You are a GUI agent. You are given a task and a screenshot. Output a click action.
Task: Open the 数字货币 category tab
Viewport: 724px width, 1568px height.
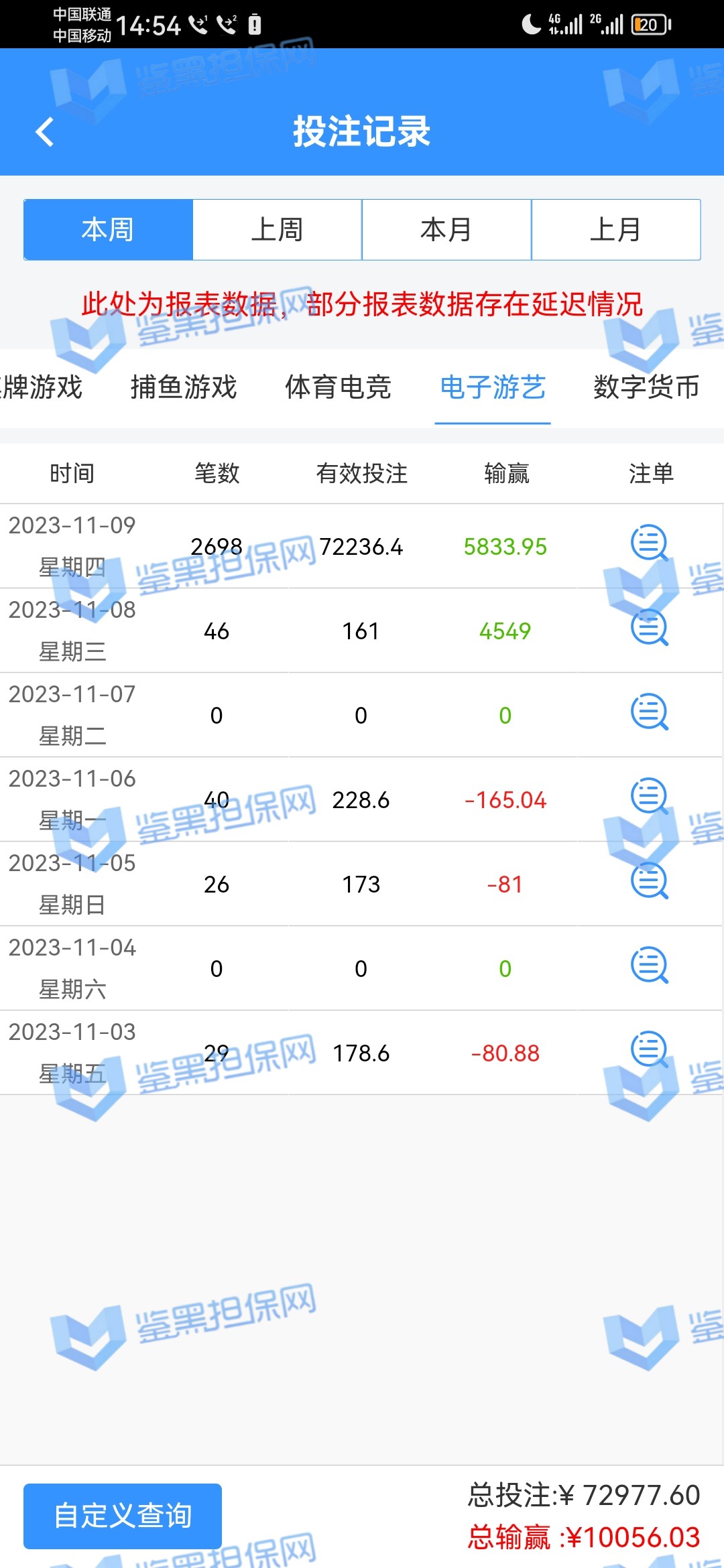tap(646, 387)
